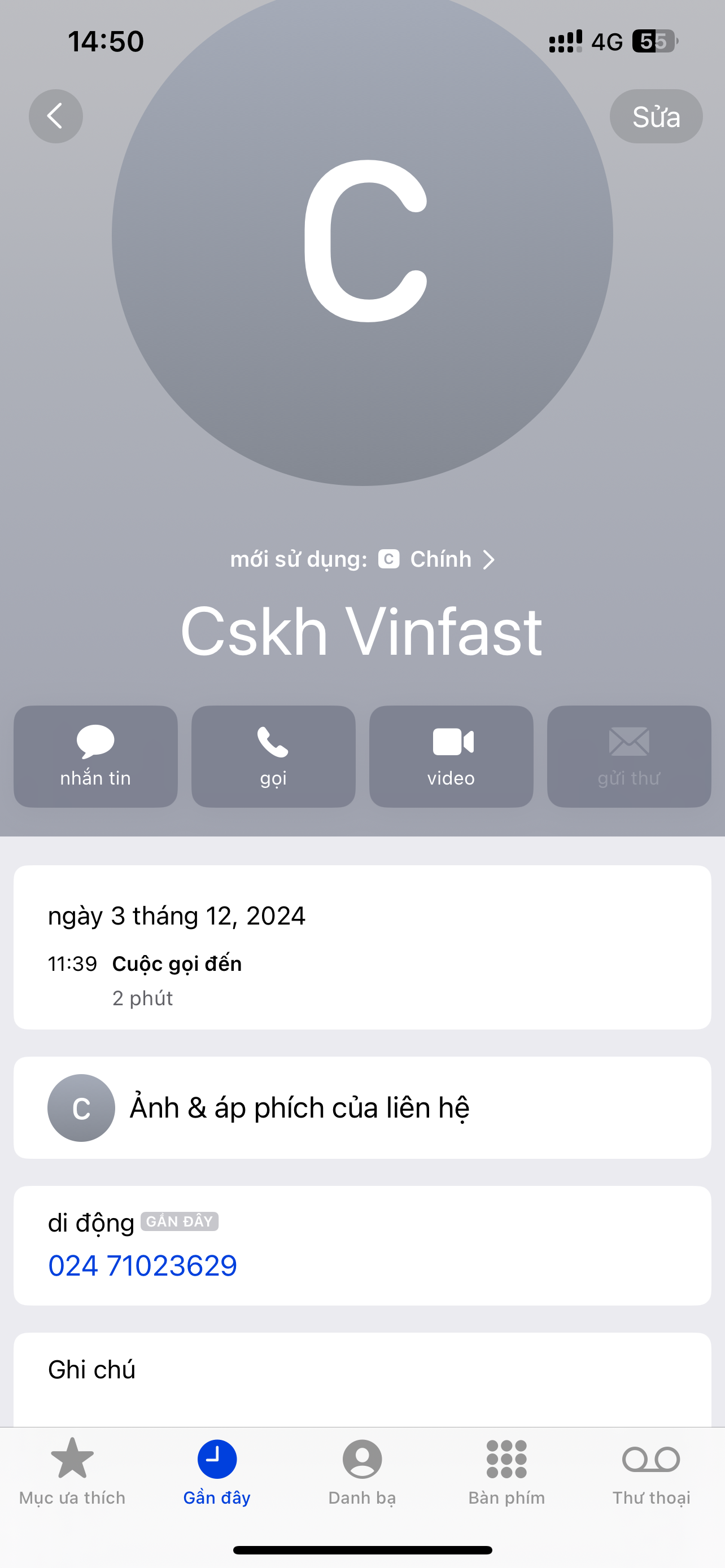Go back with the arrow button
This screenshot has height=1568, width=725.
coord(55,116)
